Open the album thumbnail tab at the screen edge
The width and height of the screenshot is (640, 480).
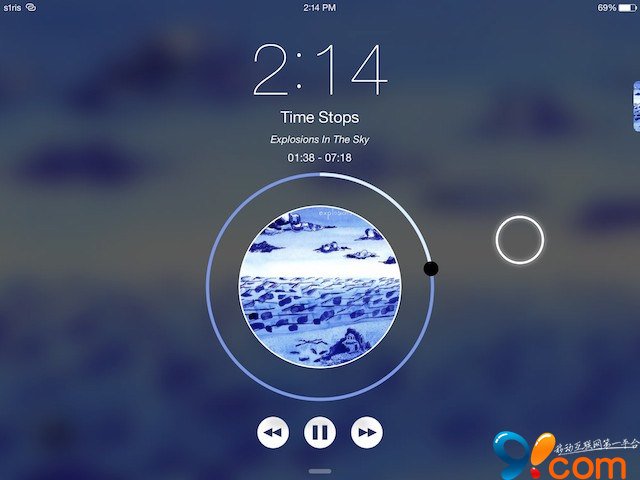(636, 106)
